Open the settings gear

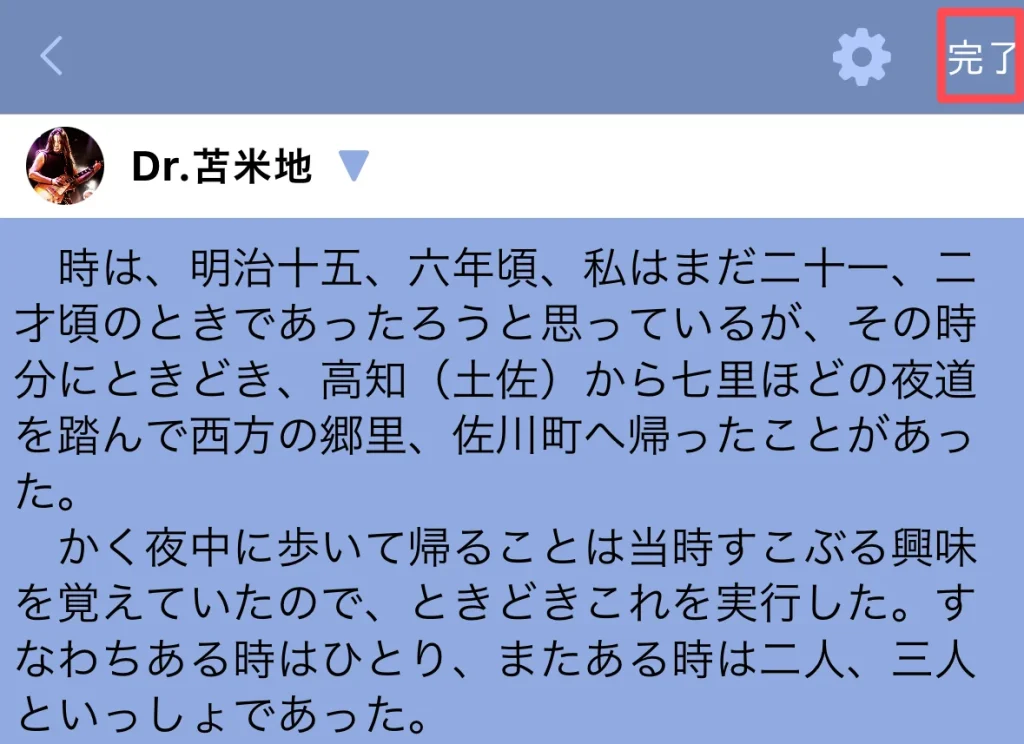click(861, 58)
